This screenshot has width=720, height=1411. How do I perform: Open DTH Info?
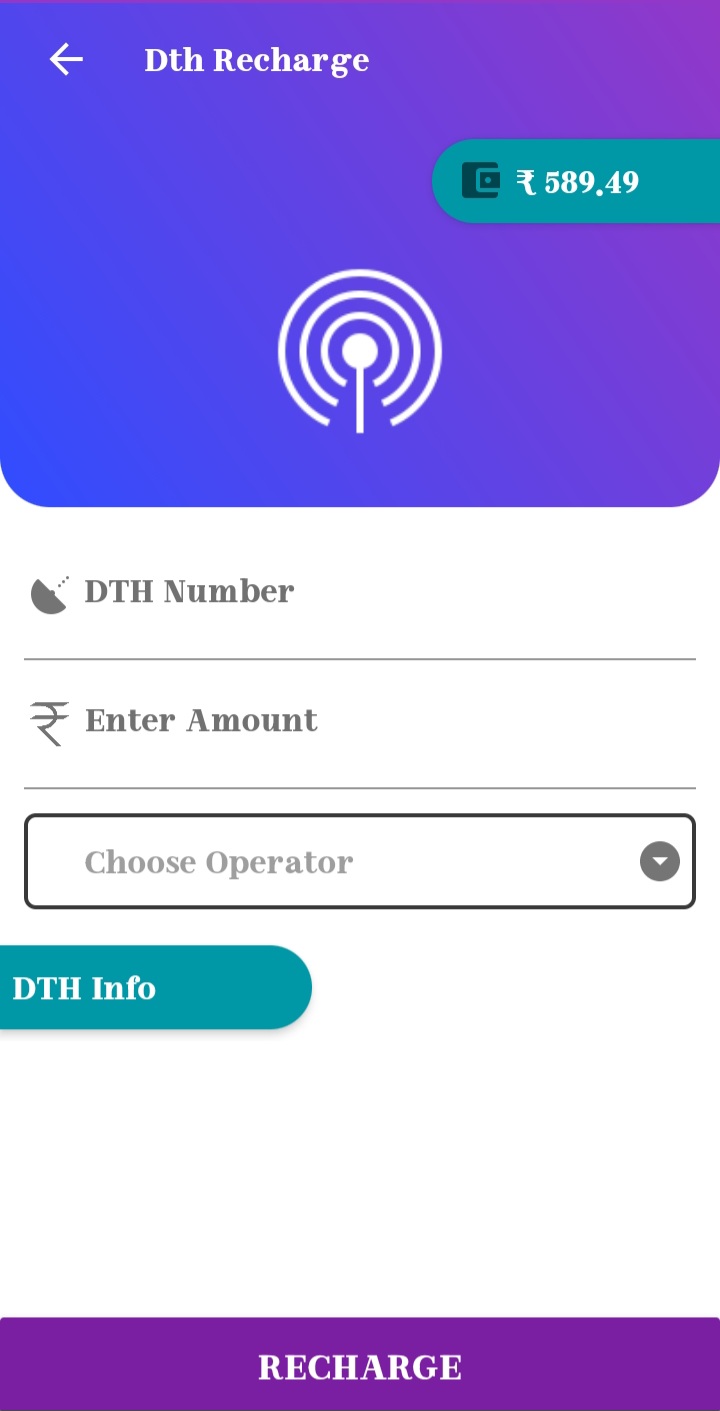pos(150,988)
